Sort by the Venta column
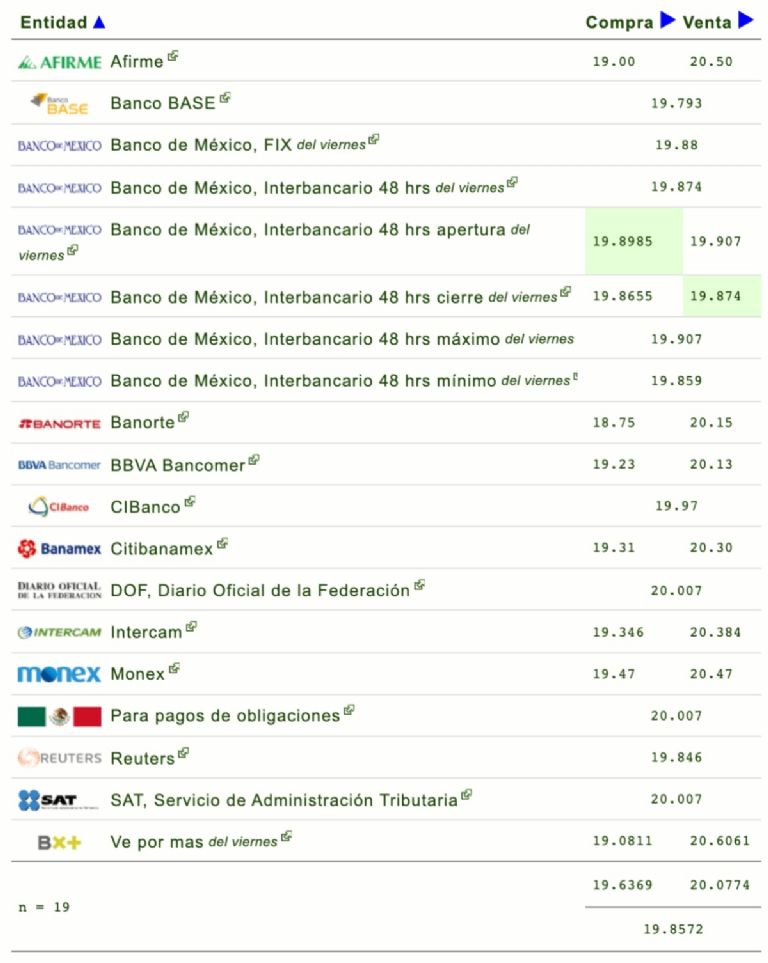Screen dimensions: 768x963 pos(745,21)
